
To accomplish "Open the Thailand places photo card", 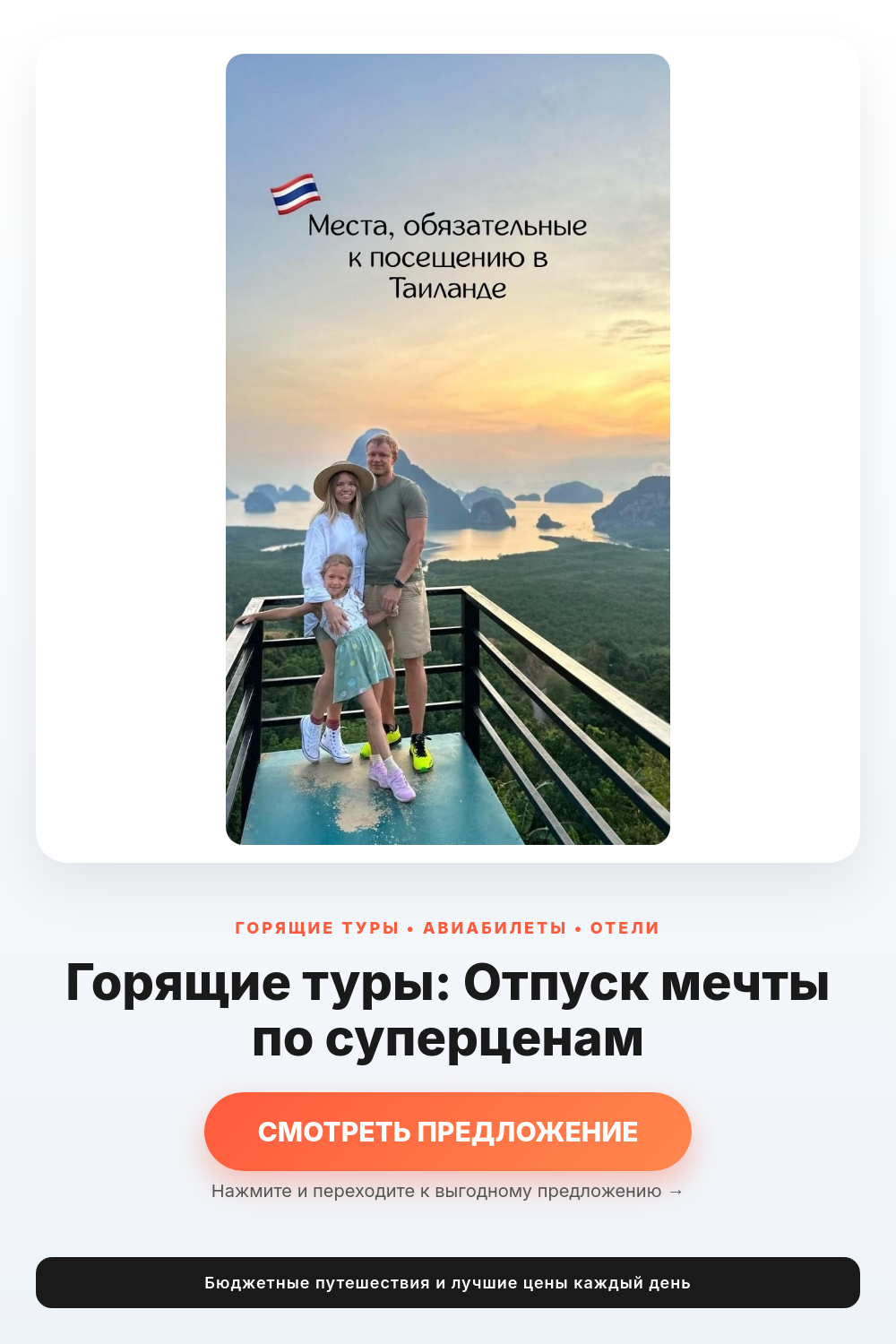I will pyautogui.click(x=448, y=449).
